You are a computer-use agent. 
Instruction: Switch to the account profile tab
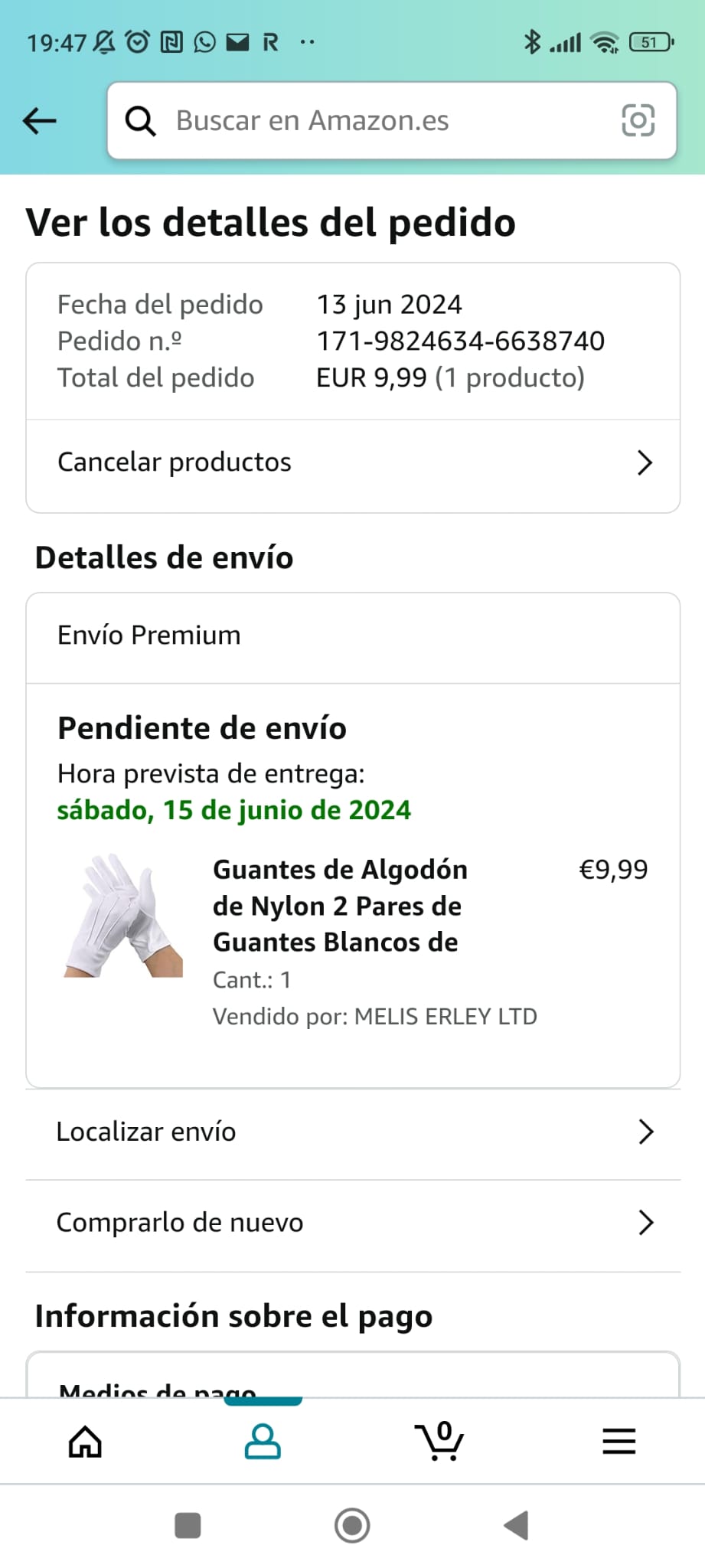pyautogui.click(x=263, y=1442)
